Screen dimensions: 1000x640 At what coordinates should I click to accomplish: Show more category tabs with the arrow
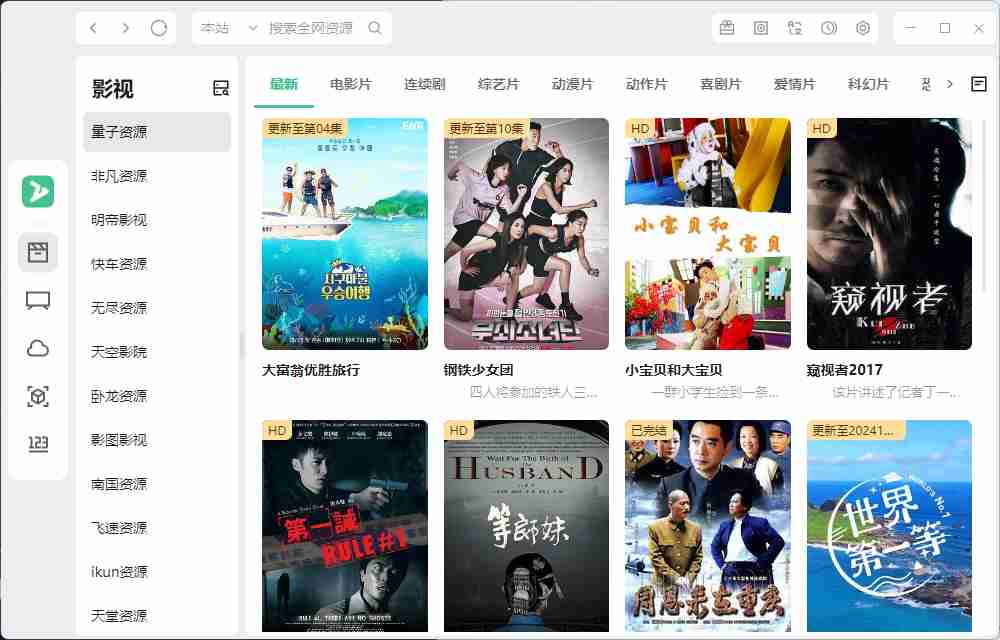950,84
